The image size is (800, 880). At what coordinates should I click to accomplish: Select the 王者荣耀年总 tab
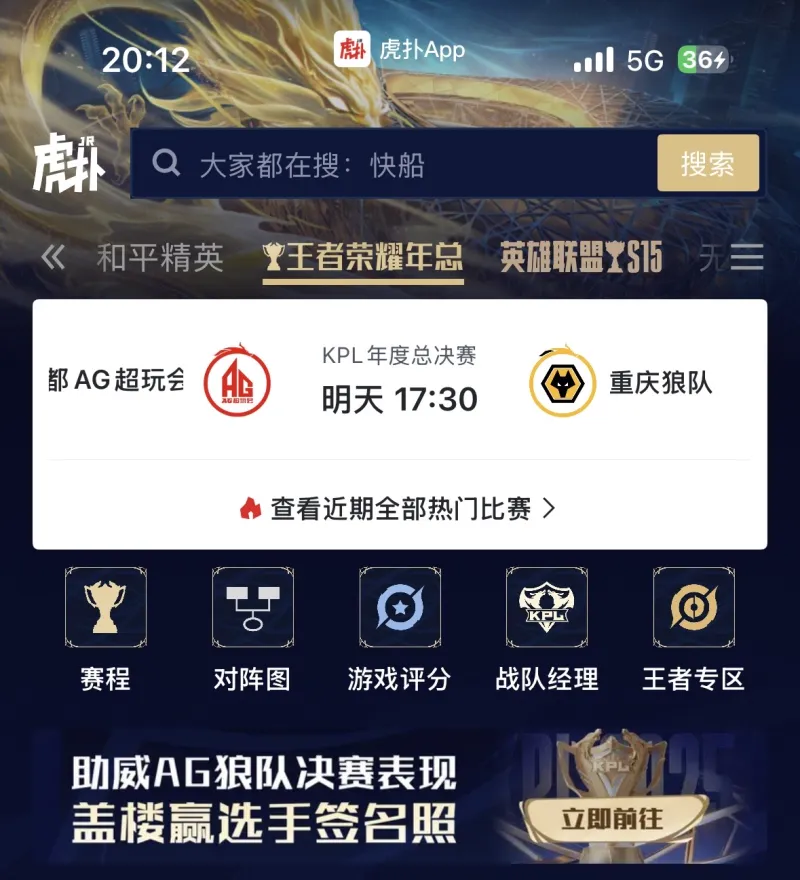click(363, 258)
